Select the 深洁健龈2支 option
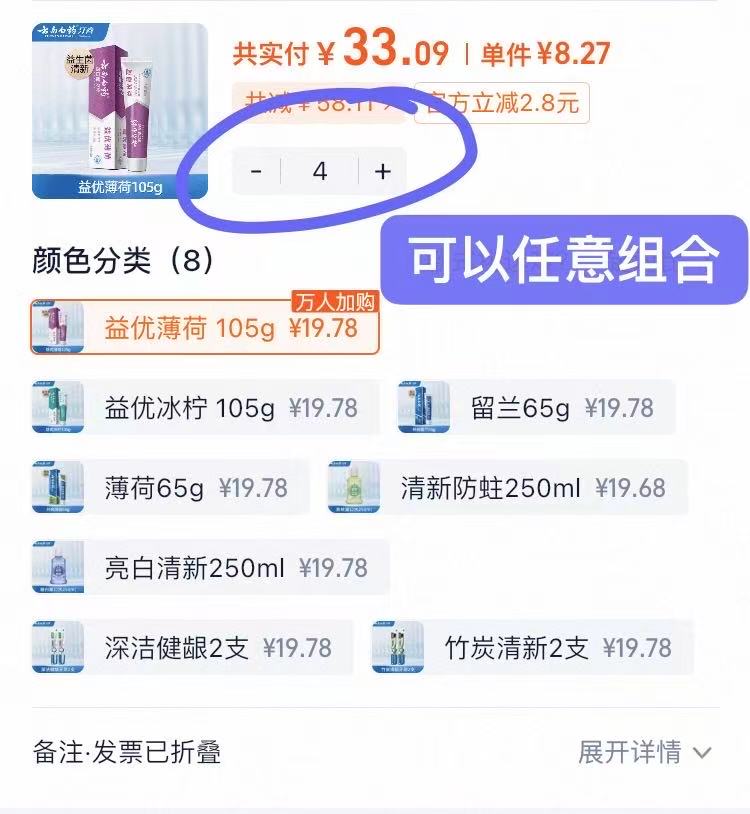 [x=192, y=648]
